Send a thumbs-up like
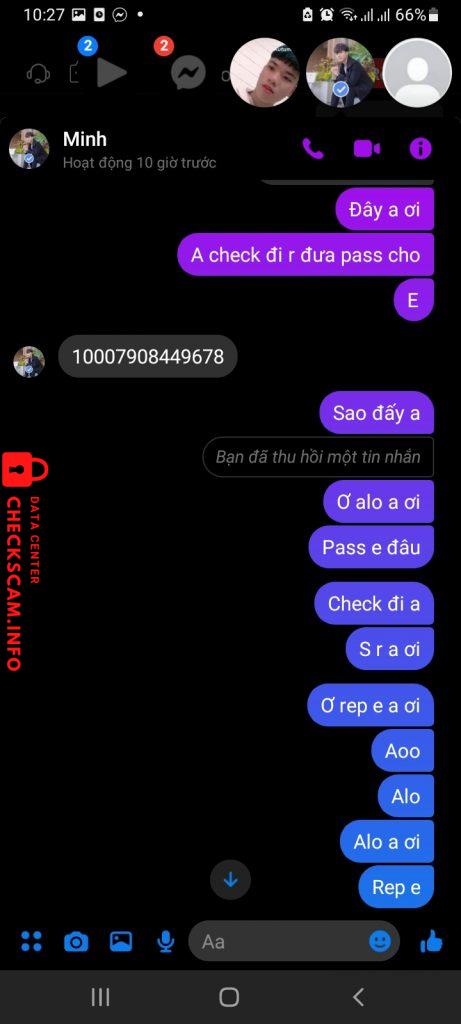Viewport: 461px width, 1024px height. (431, 941)
